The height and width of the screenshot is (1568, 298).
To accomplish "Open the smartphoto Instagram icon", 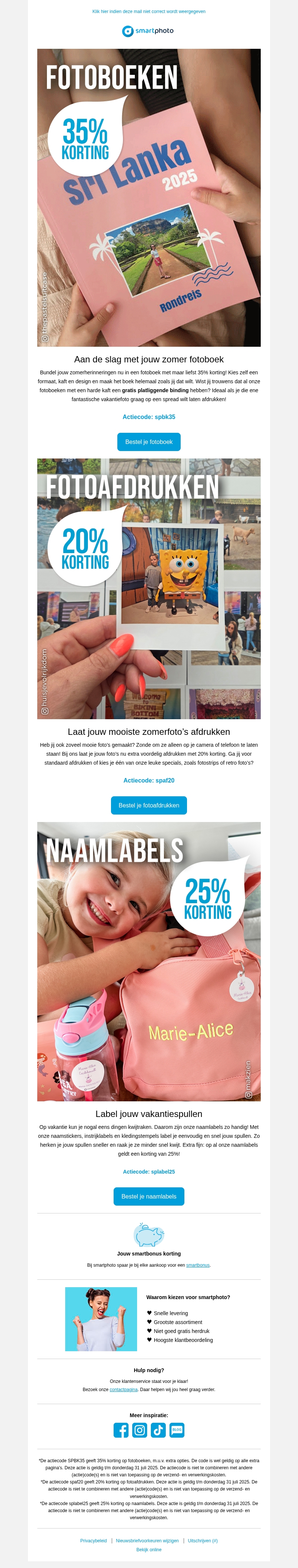I will tap(140, 1431).
